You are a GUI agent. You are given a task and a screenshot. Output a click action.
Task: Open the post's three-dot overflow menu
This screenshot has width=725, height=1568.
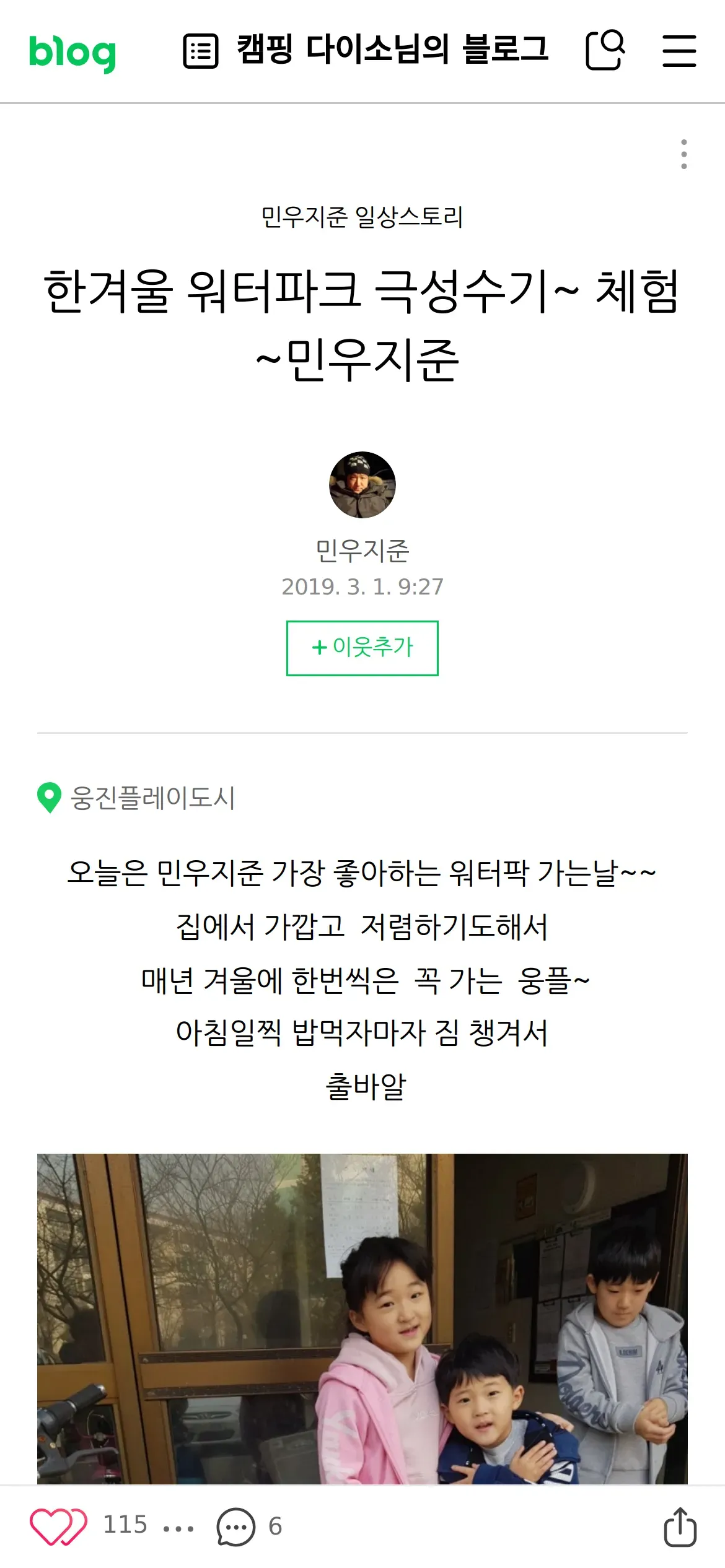click(x=683, y=154)
